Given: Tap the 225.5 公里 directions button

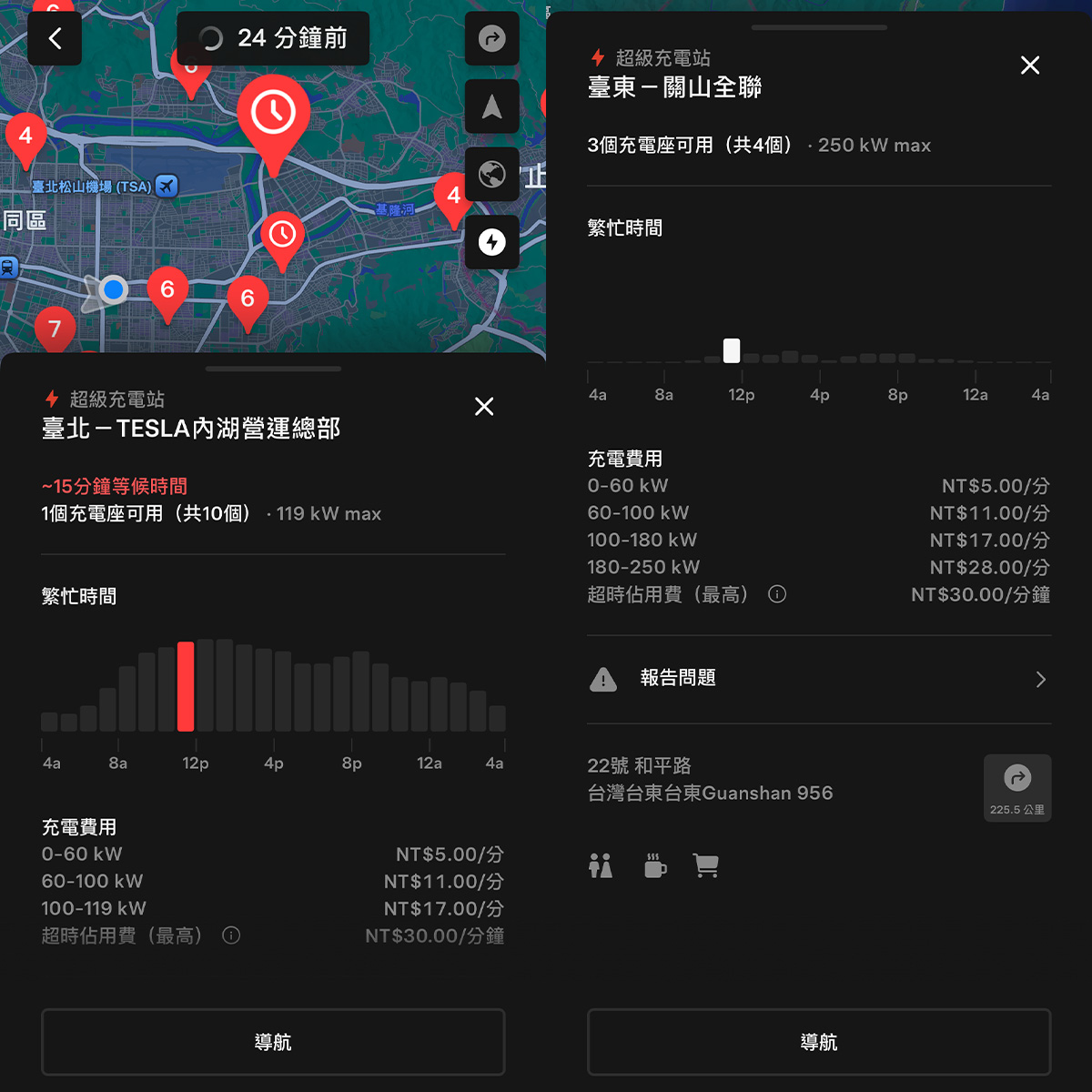Looking at the screenshot, I should (x=1017, y=788).
